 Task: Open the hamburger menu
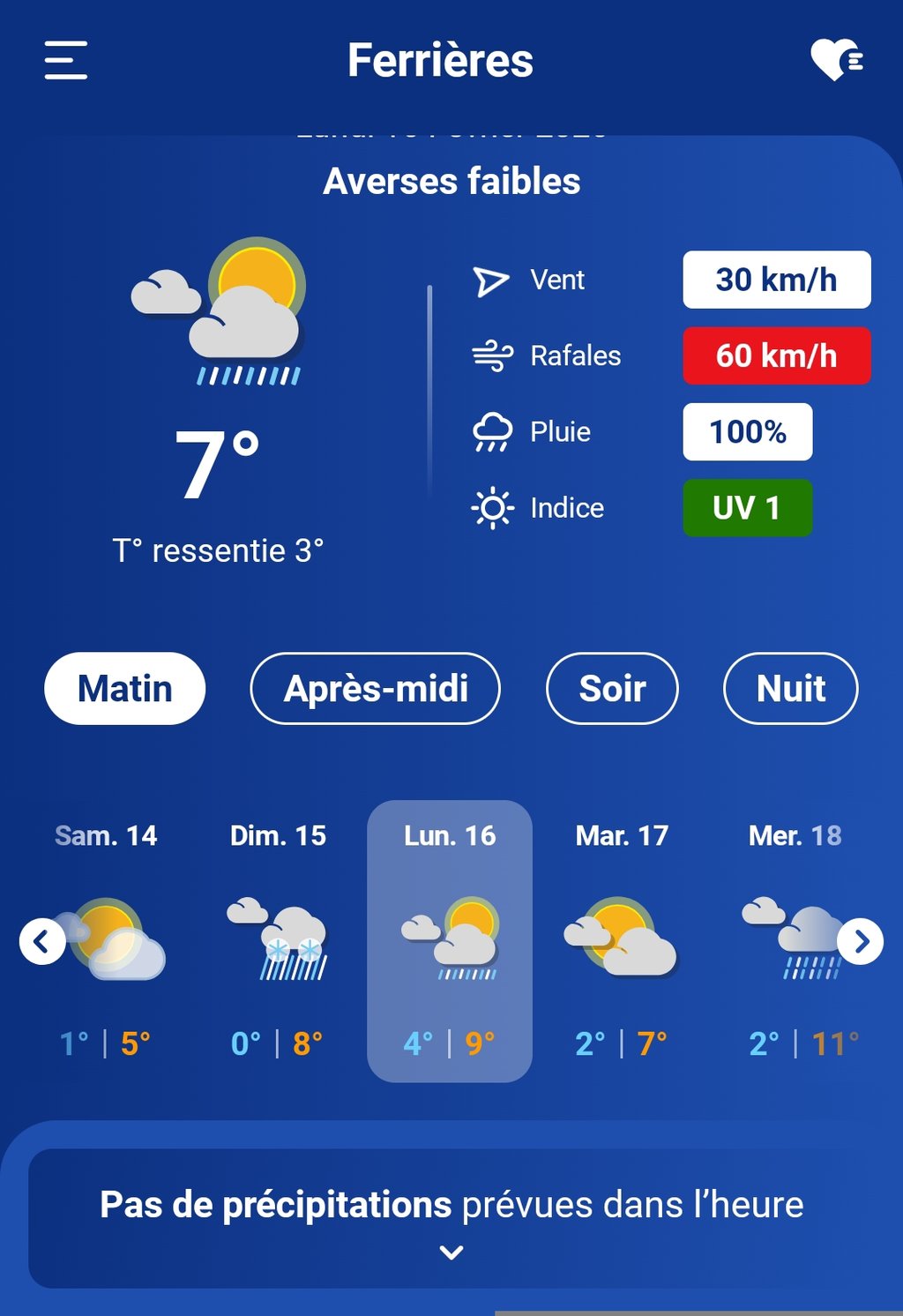[x=66, y=60]
